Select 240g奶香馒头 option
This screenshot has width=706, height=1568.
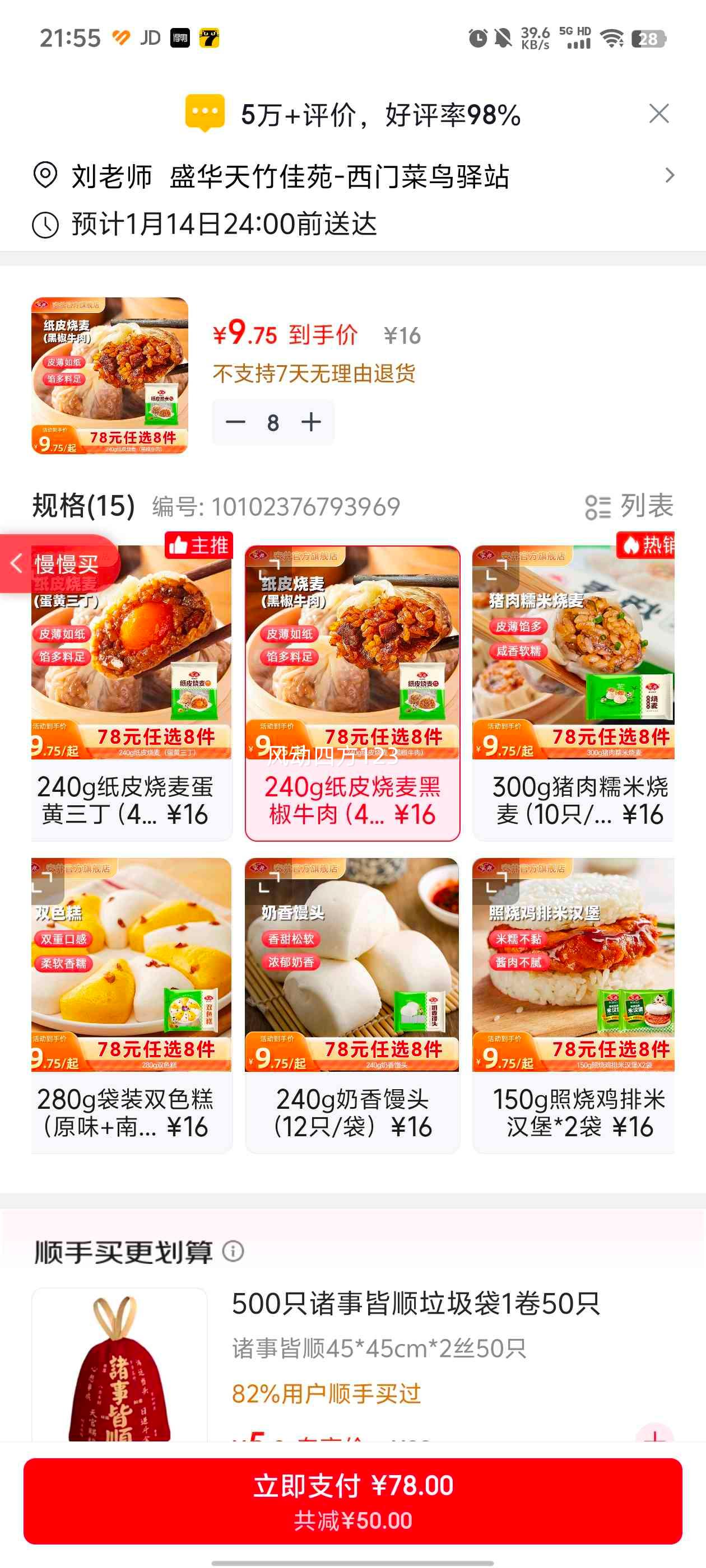tap(352, 1004)
